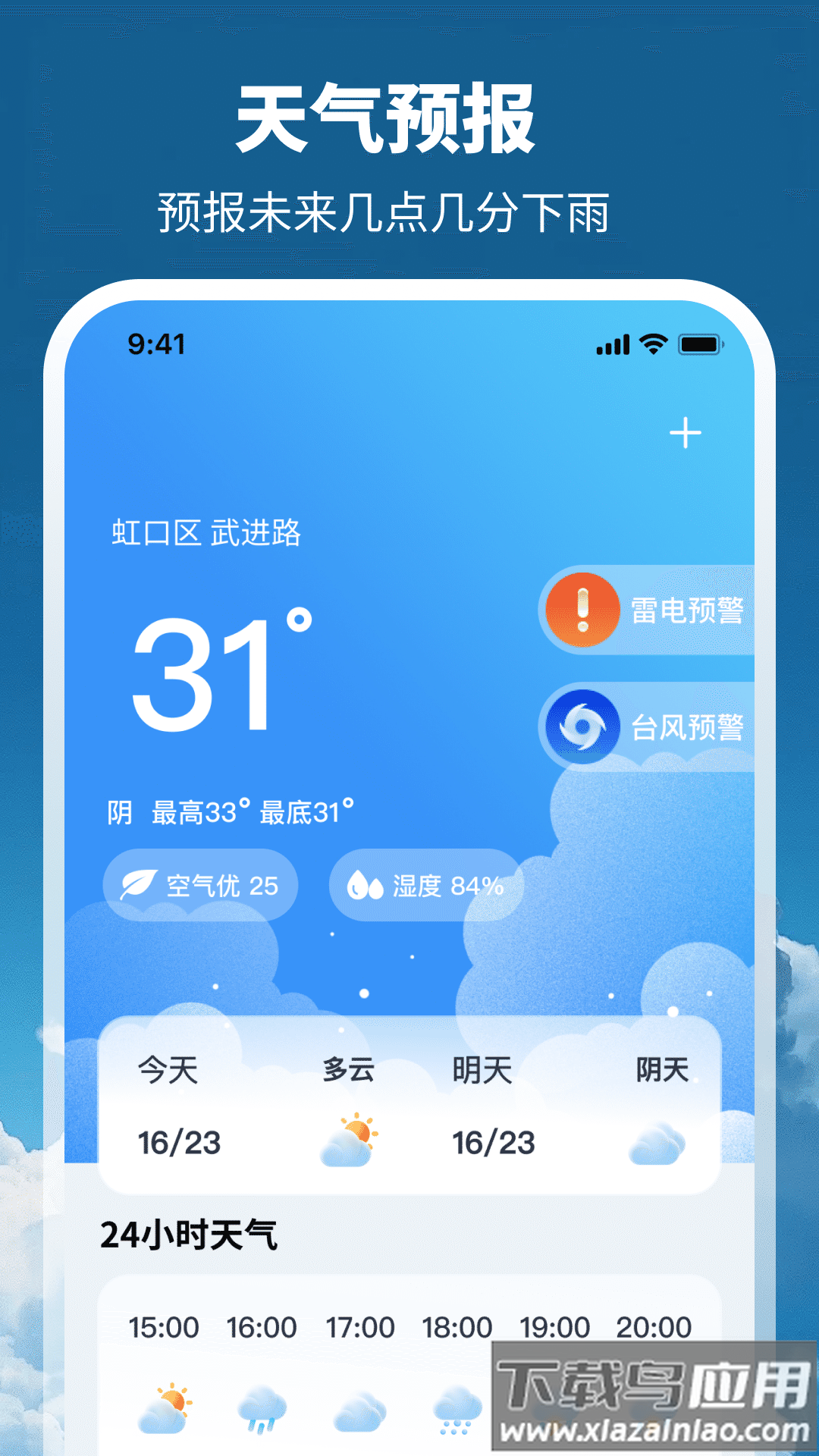Toggle the Wi-Fi status bar indicator

click(x=653, y=345)
